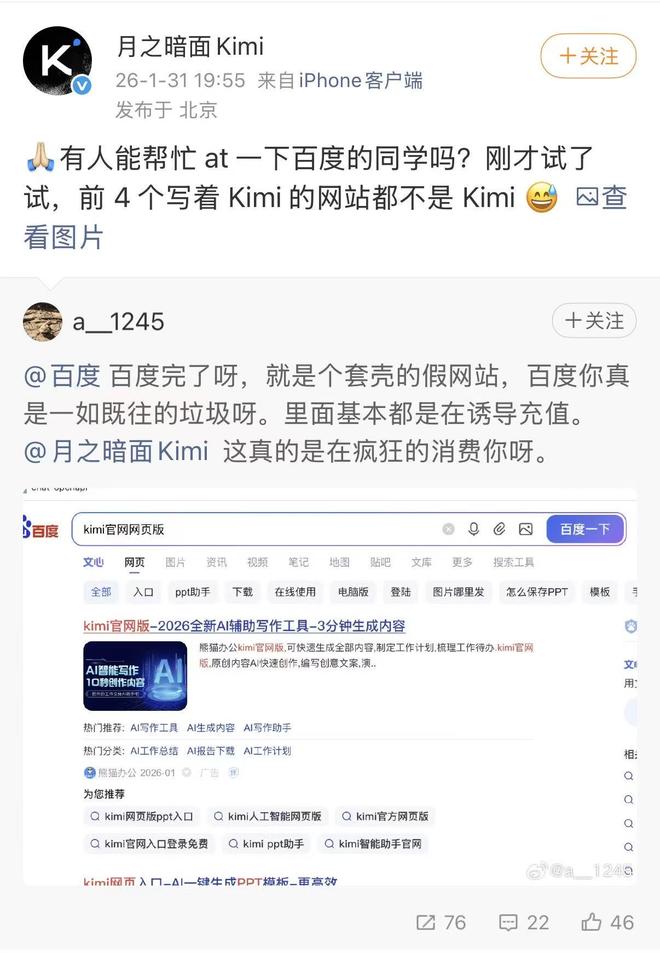This screenshot has width=660, height=953.
Task: Open the 22 comments
Action: (x=524, y=922)
